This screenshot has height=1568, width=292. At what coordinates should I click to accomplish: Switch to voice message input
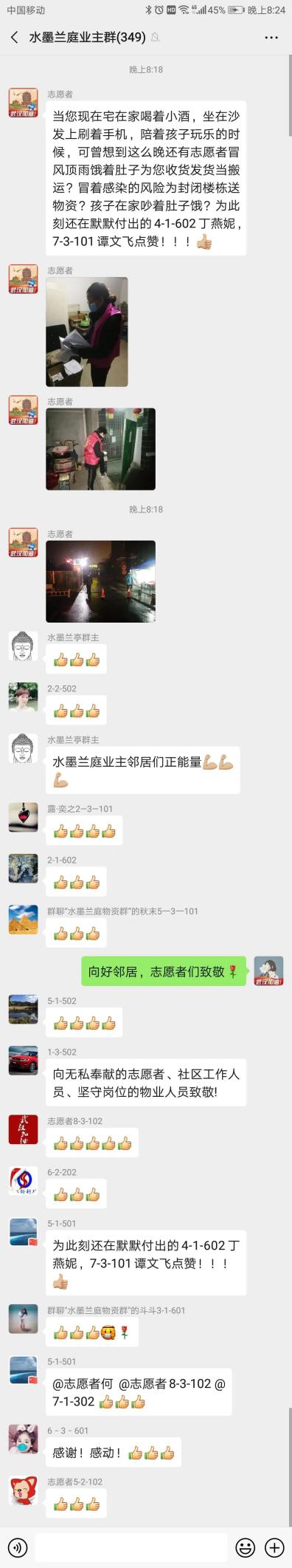pos(18,1547)
